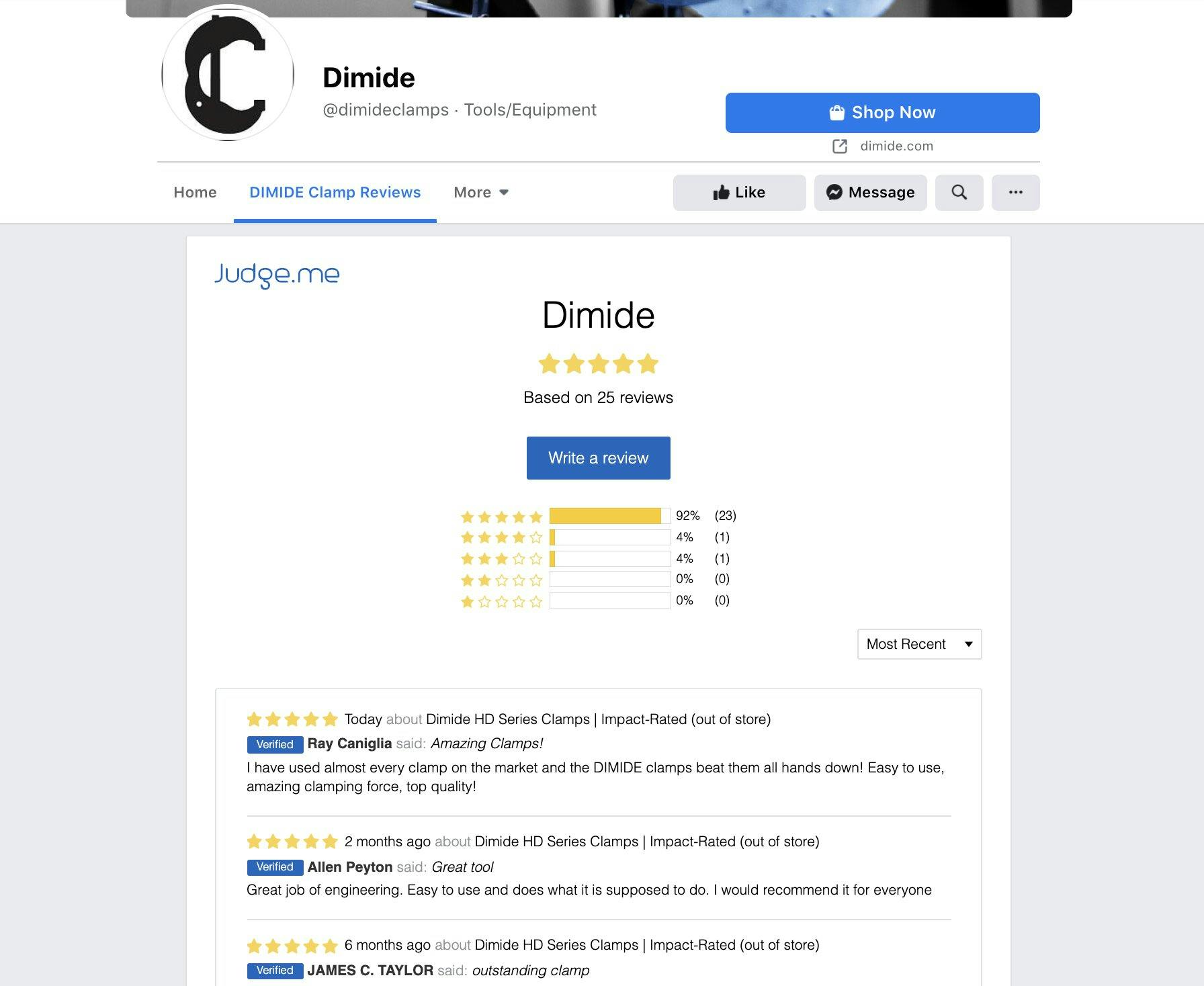This screenshot has height=986, width=1204.
Task: Open the Dimide profile picture
Action: [x=228, y=74]
